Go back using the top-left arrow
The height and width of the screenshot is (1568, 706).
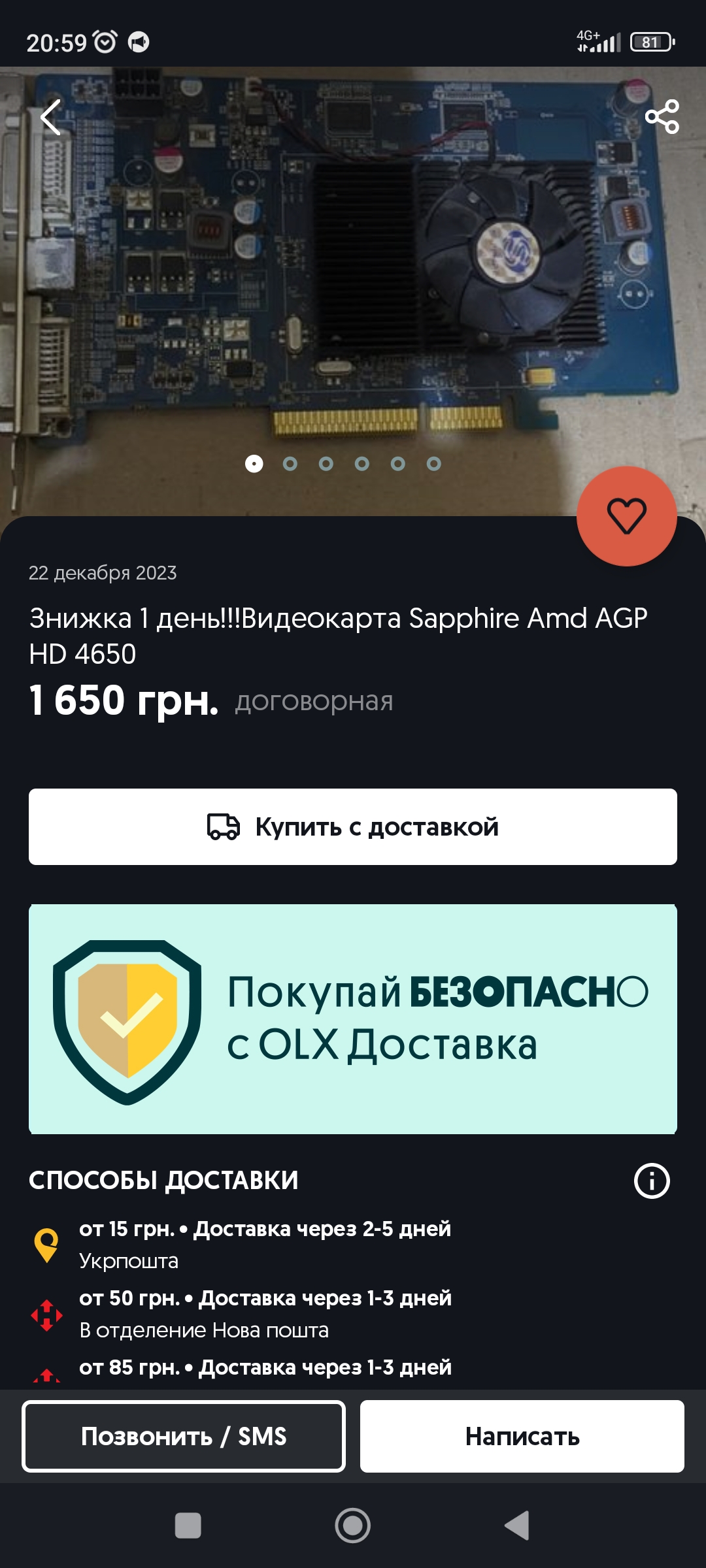click(51, 118)
